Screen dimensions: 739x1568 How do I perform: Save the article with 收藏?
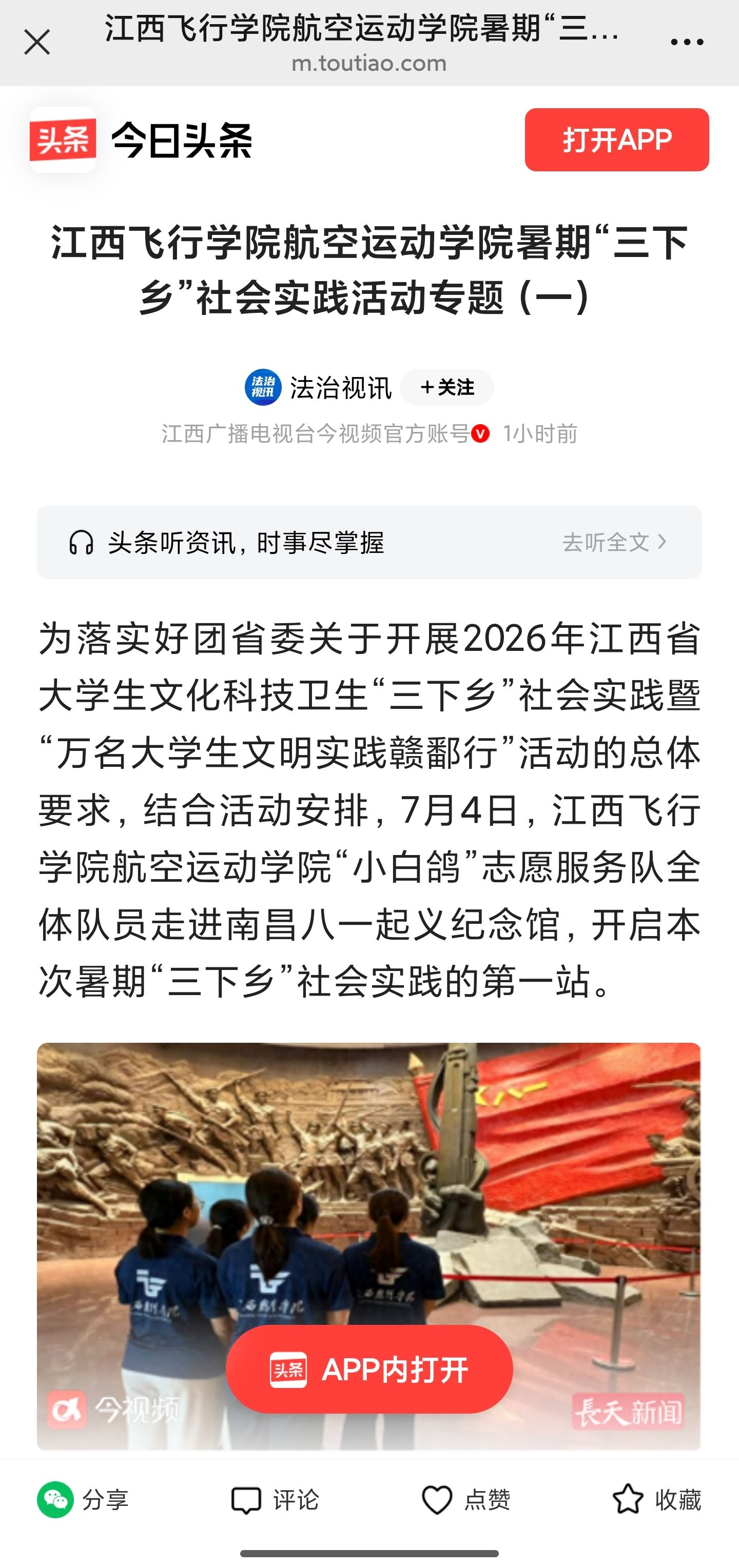[656, 1500]
